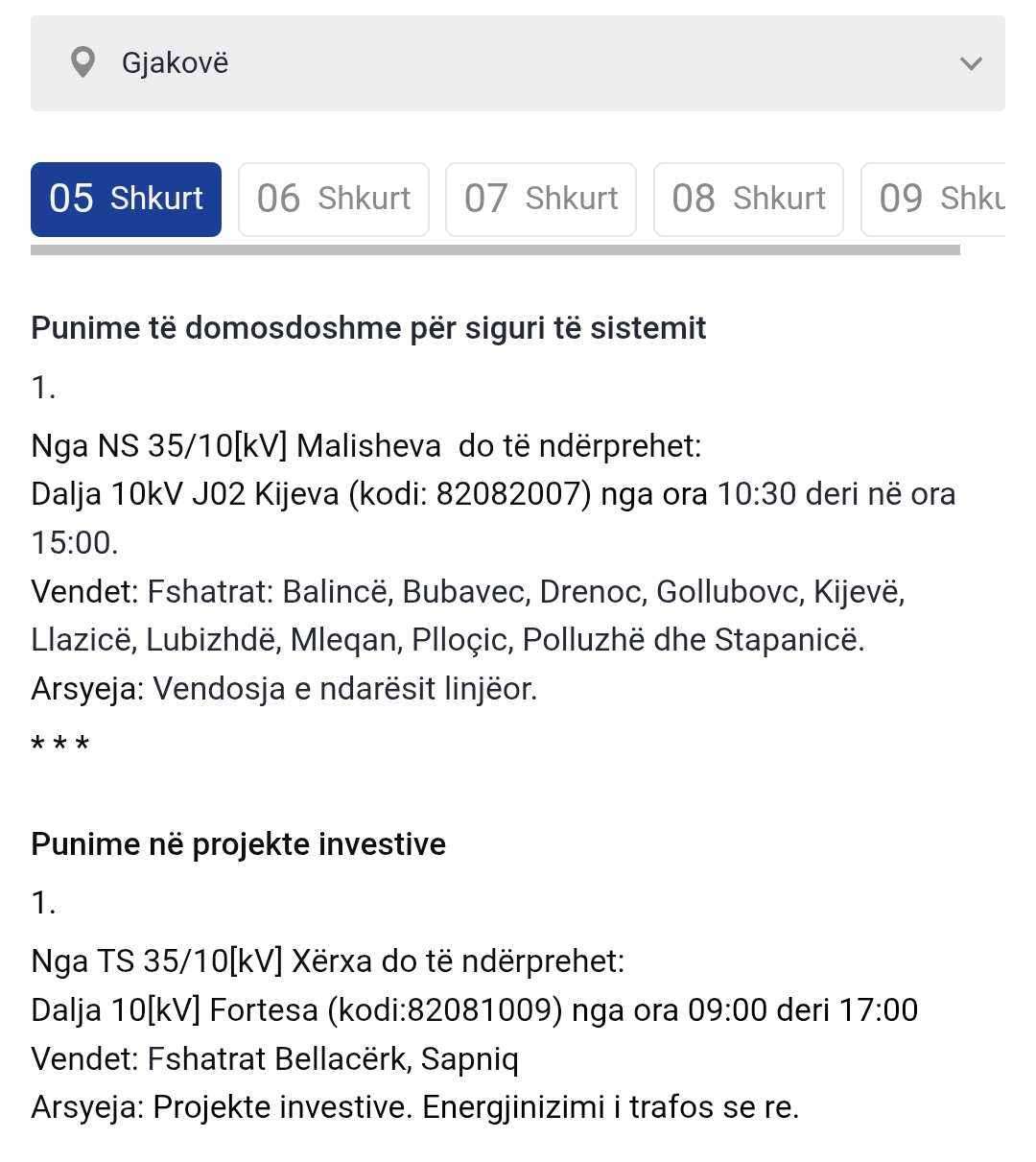Select the 05 Shkurt date tab
Viewport: 1036px width, 1162px height.
pos(126,199)
